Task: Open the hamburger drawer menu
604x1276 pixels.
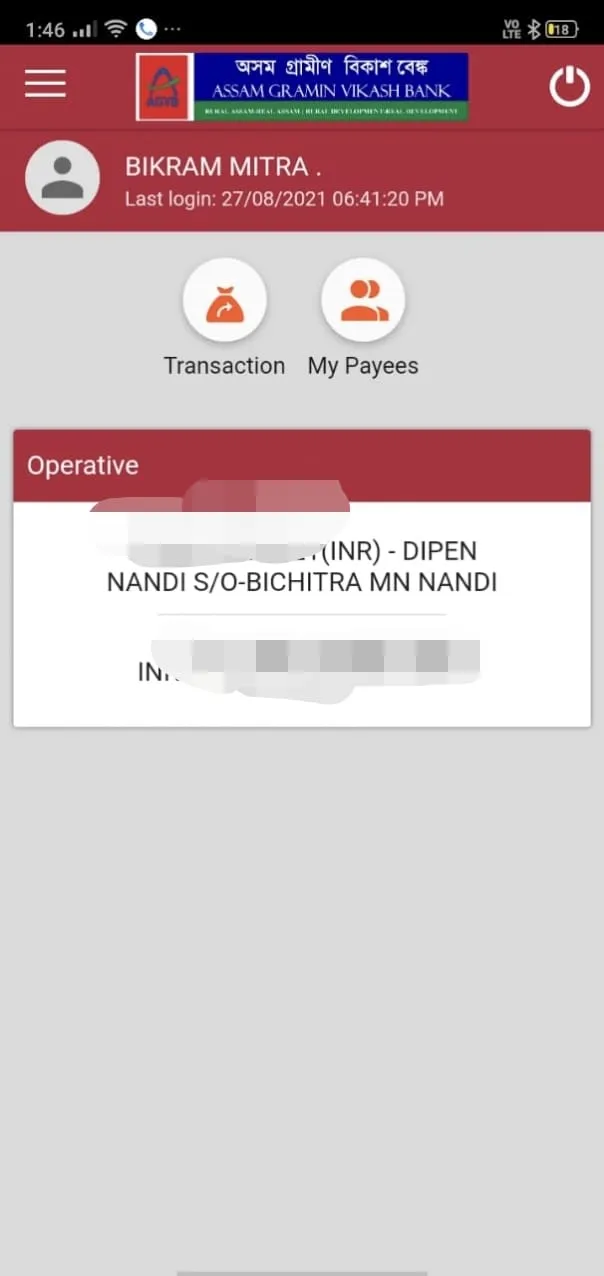Action: click(x=45, y=84)
